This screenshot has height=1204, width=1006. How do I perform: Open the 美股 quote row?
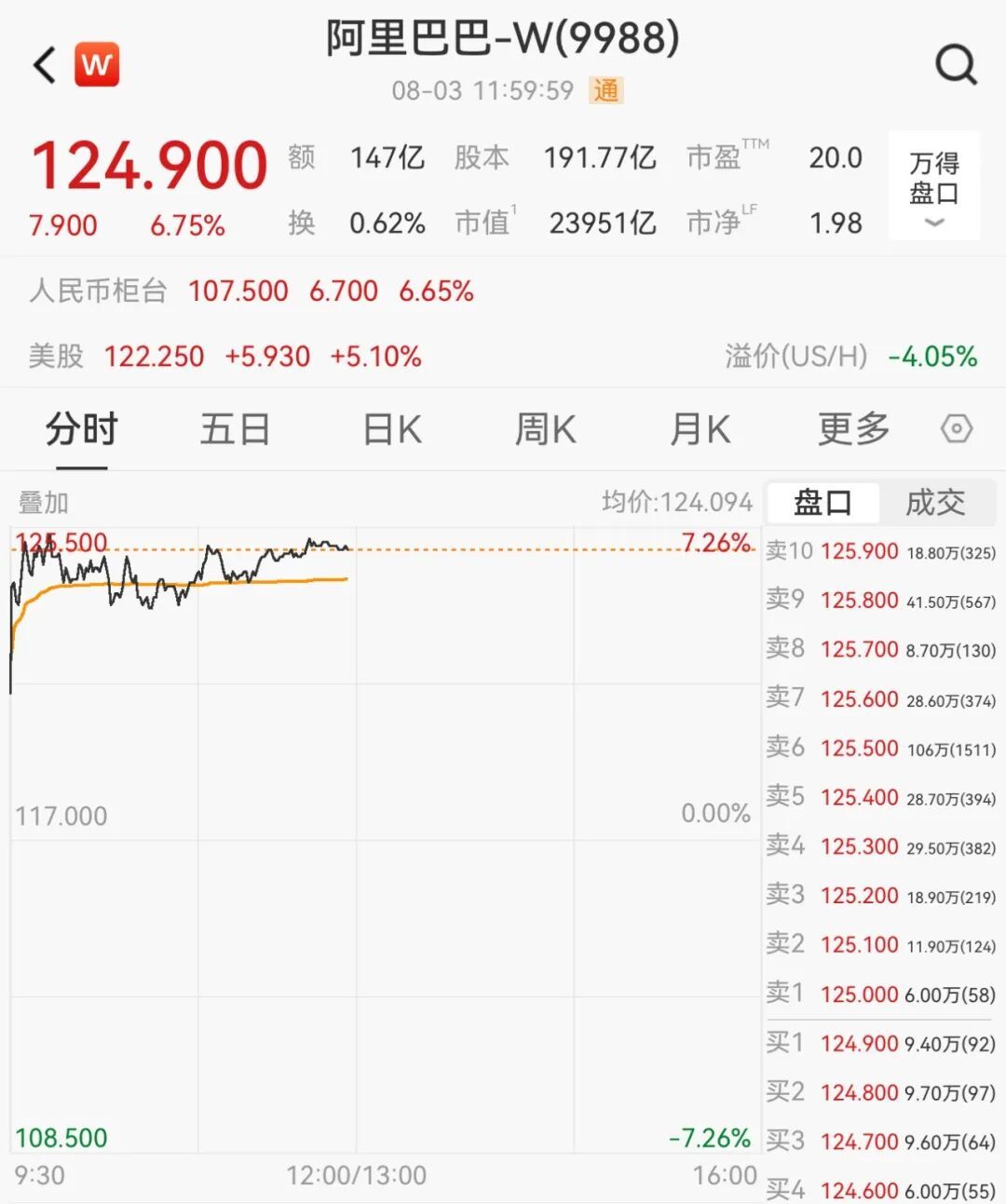pyautogui.click(x=503, y=356)
